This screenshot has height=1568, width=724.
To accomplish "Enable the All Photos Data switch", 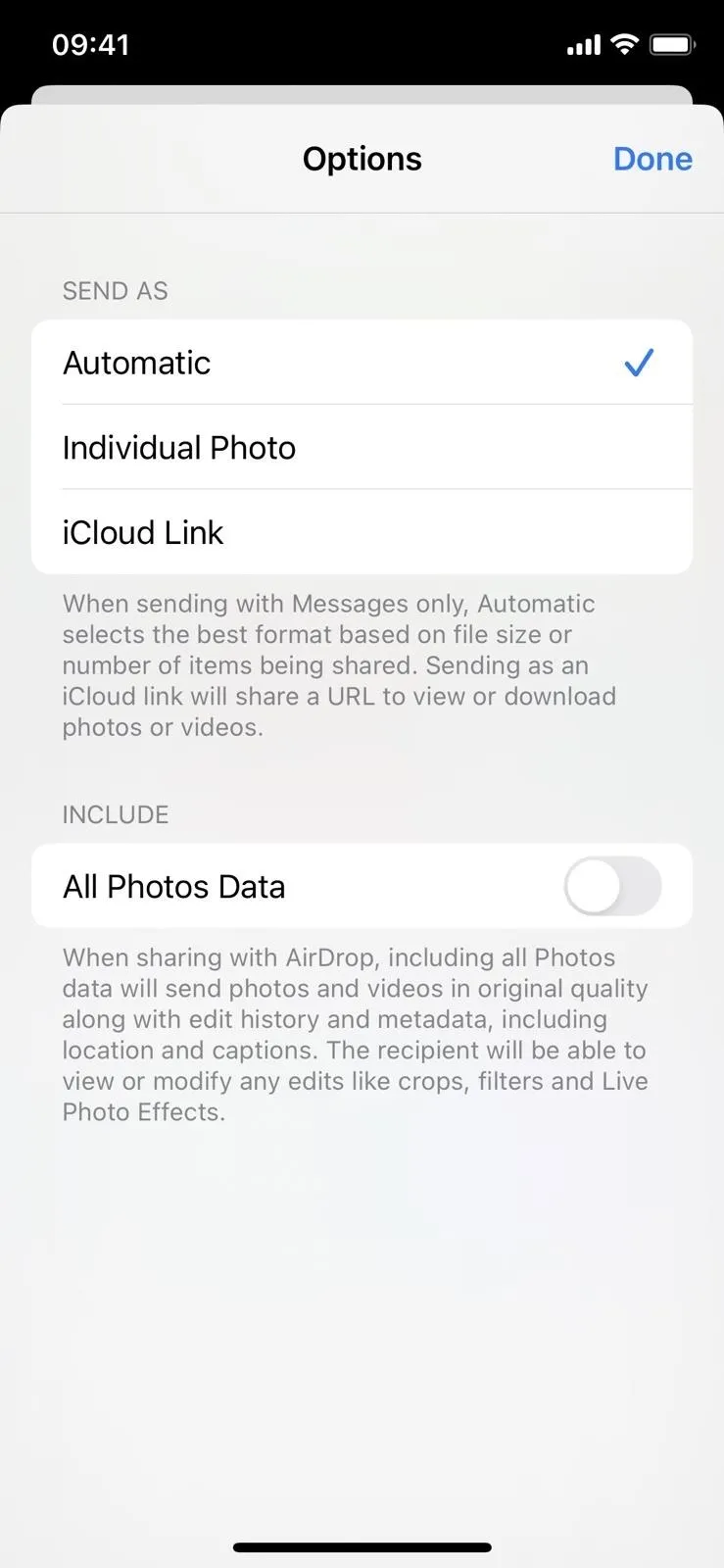I will pos(612,886).
